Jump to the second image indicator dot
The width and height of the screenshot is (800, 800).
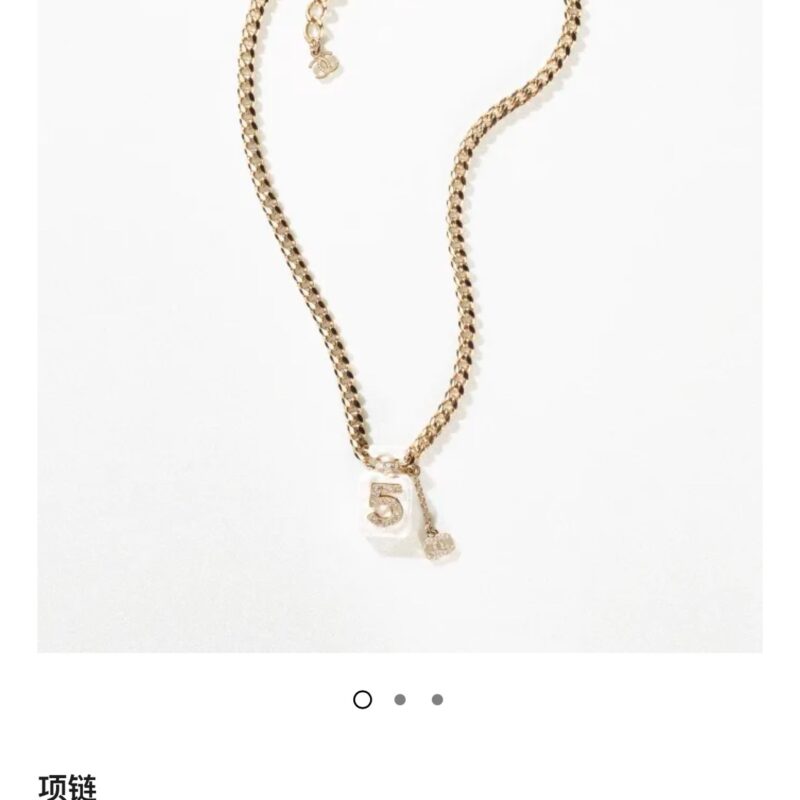(x=400, y=700)
